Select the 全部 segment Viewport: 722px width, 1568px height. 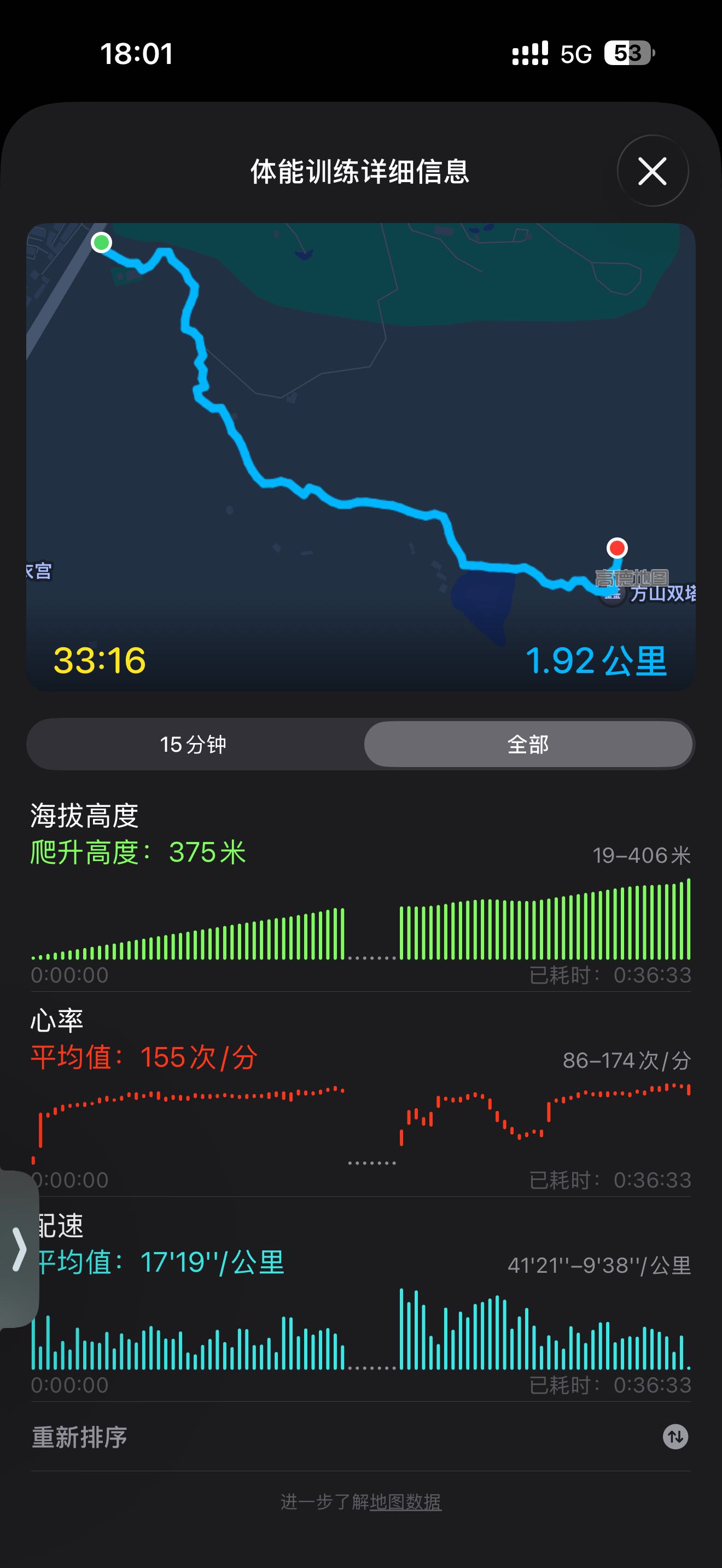[x=528, y=744]
